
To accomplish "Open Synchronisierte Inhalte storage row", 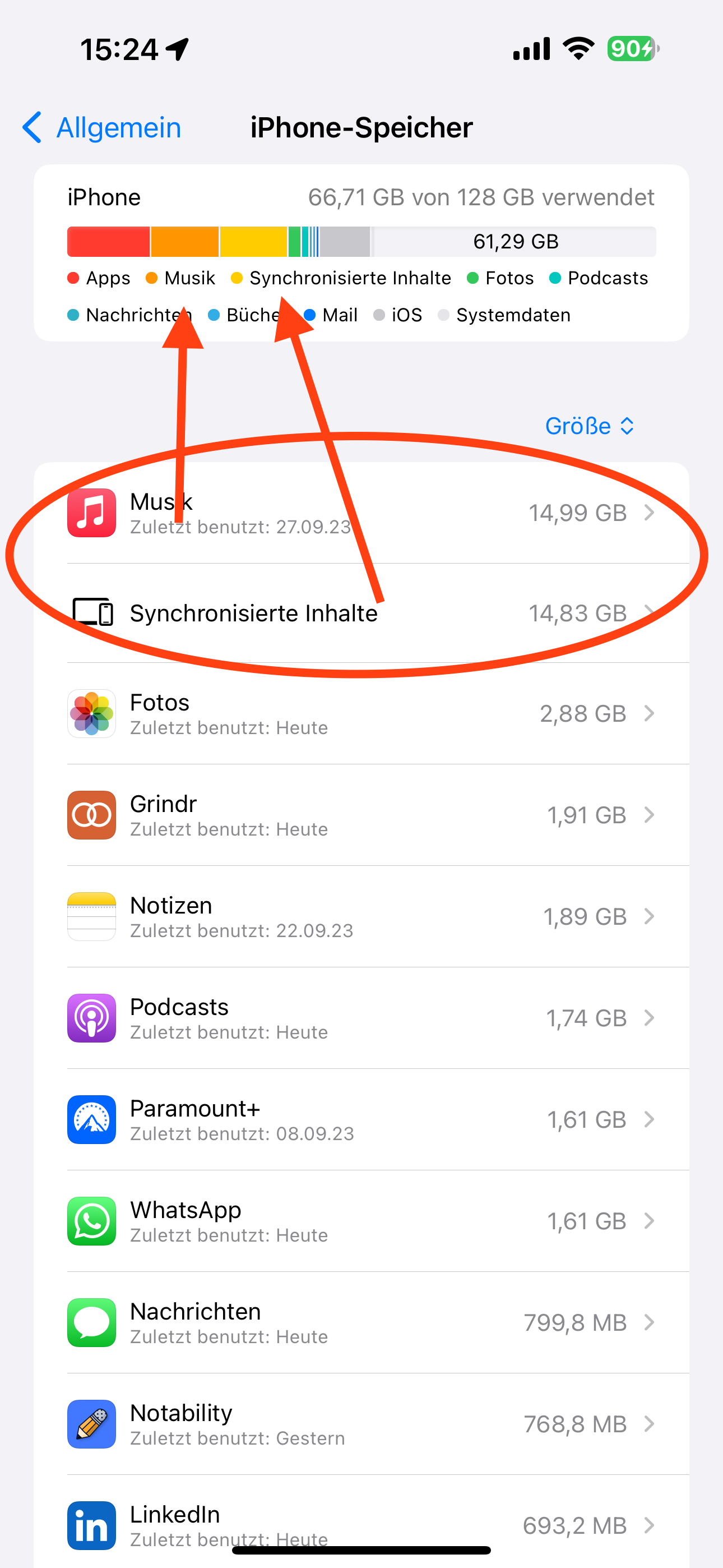I will [361, 614].
